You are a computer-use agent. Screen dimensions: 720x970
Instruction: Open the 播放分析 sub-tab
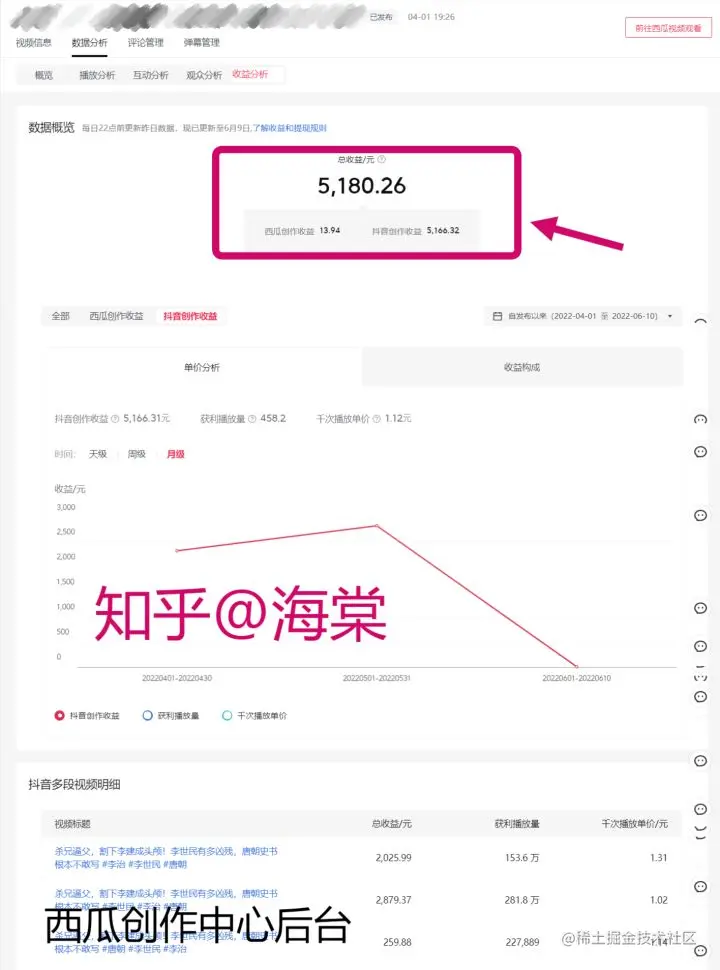coord(97,75)
